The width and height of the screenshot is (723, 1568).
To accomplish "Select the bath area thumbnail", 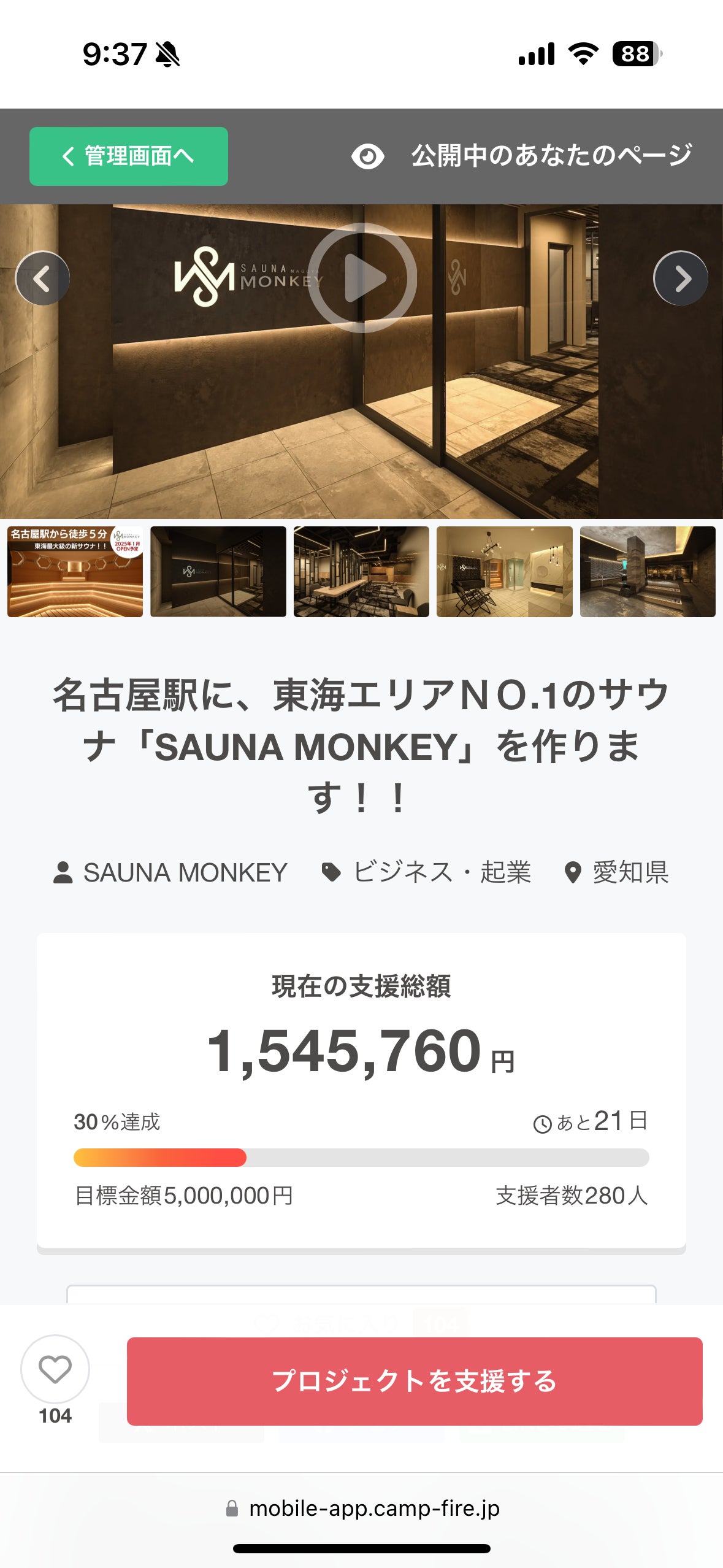I will tap(648, 572).
